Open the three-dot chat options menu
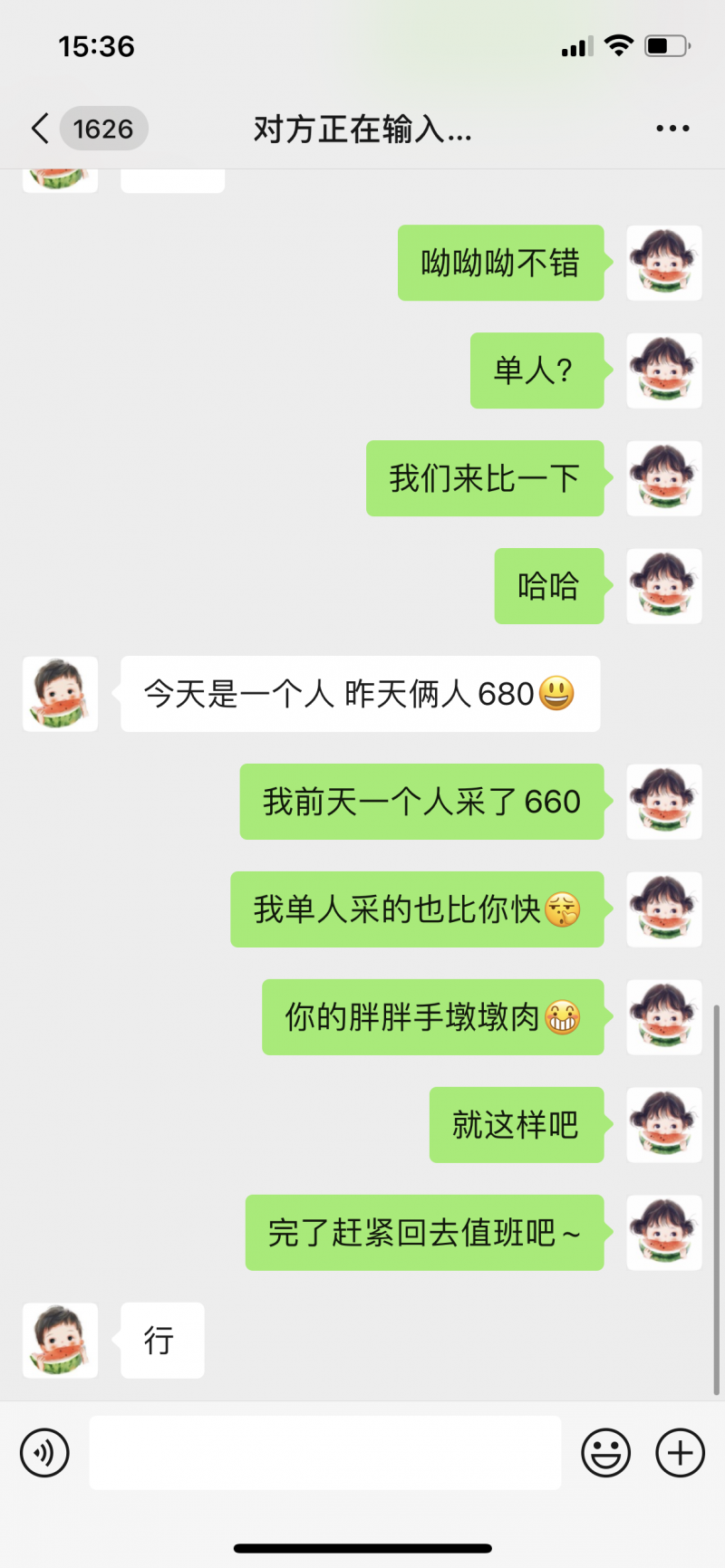Screen dimensions: 725x1568 coord(672,129)
